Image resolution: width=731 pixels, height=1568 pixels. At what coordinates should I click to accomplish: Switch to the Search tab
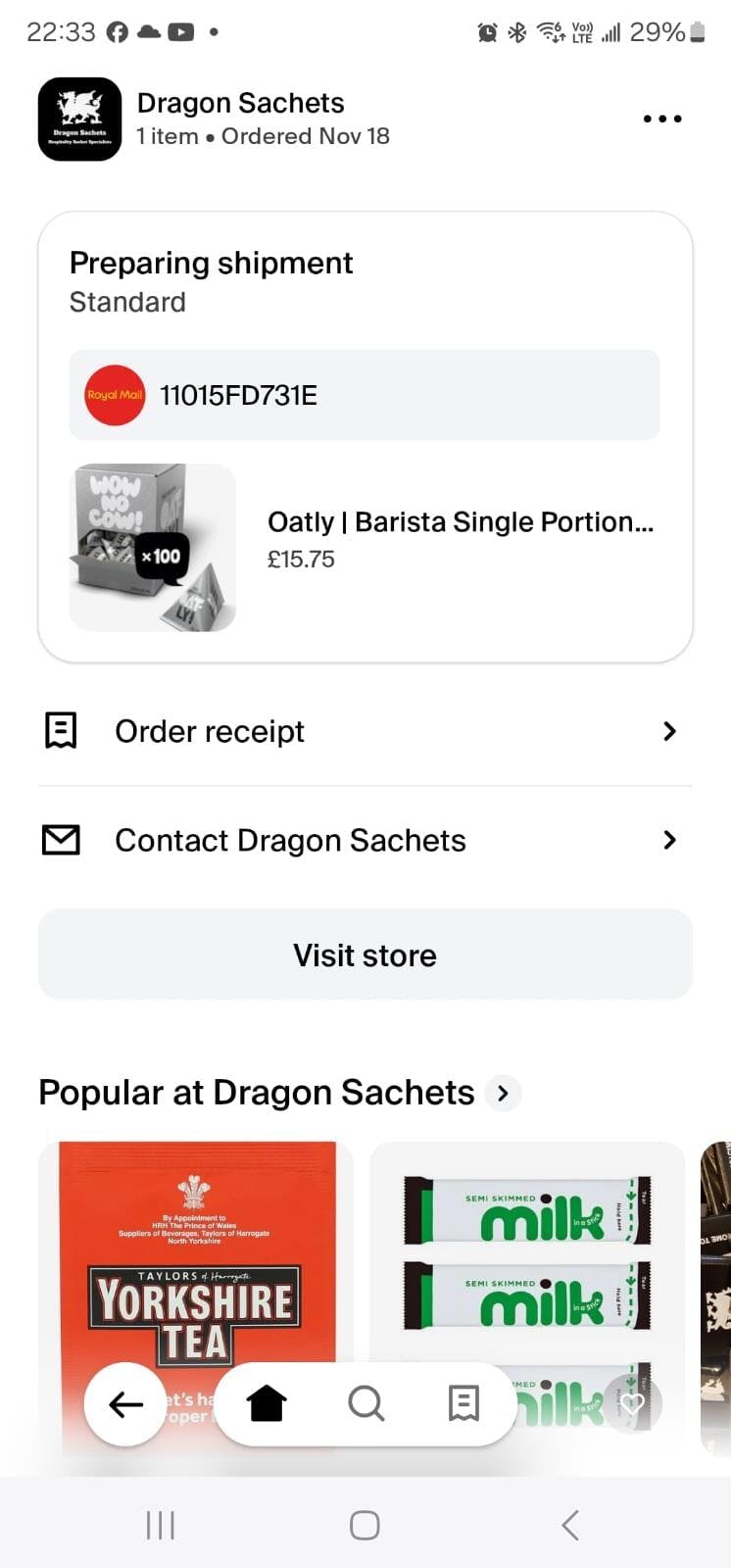365,1404
